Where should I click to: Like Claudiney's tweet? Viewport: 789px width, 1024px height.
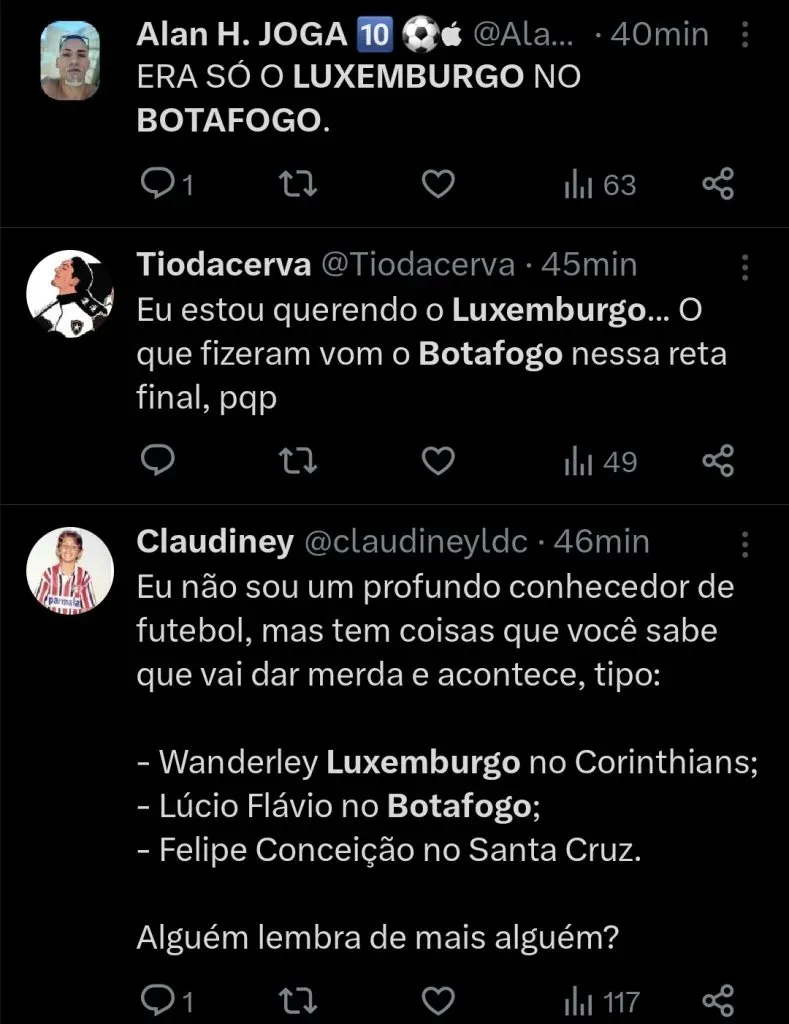pyautogui.click(x=438, y=1000)
